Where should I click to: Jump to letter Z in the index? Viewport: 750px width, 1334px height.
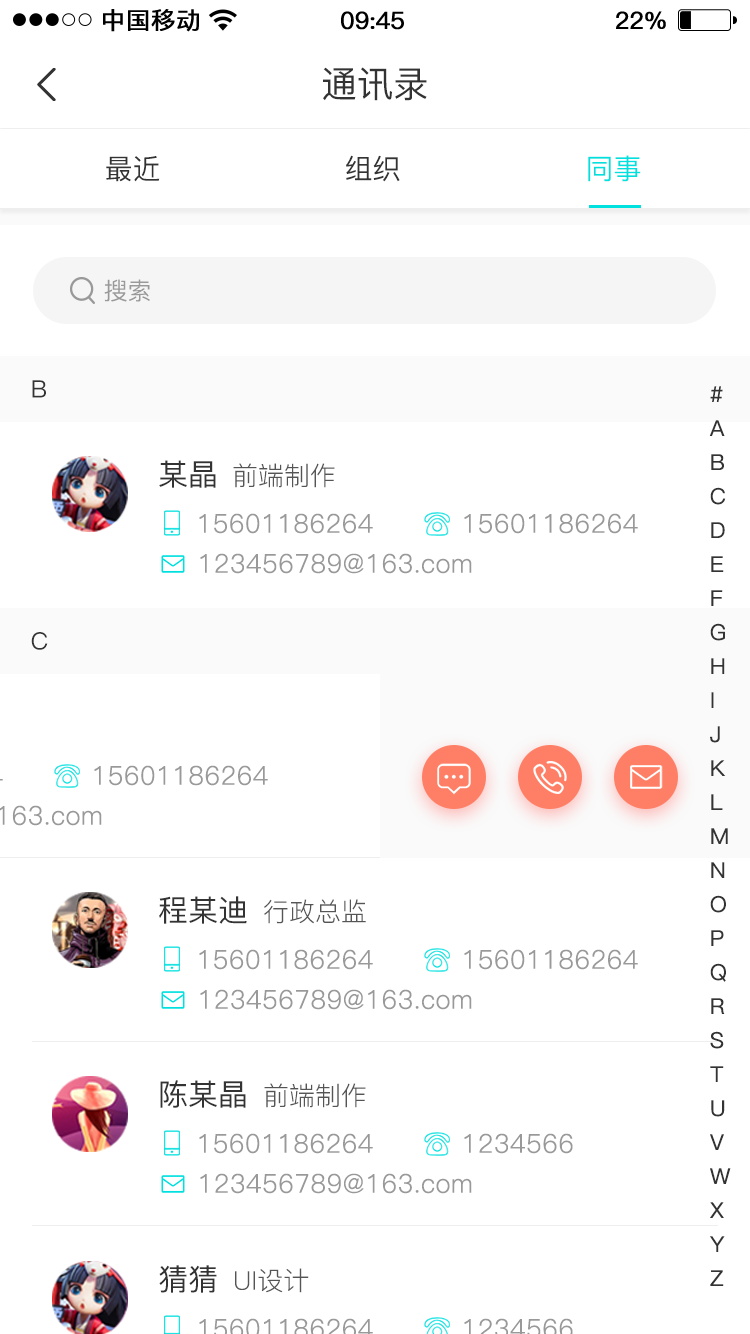[x=717, y=1279]
